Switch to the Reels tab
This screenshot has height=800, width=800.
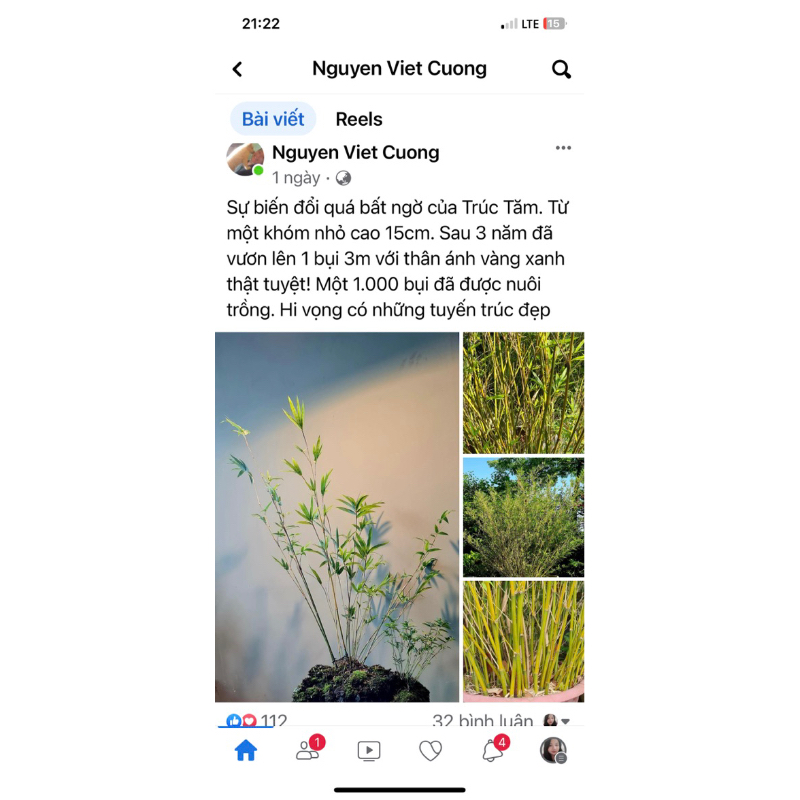click(358, 119)
